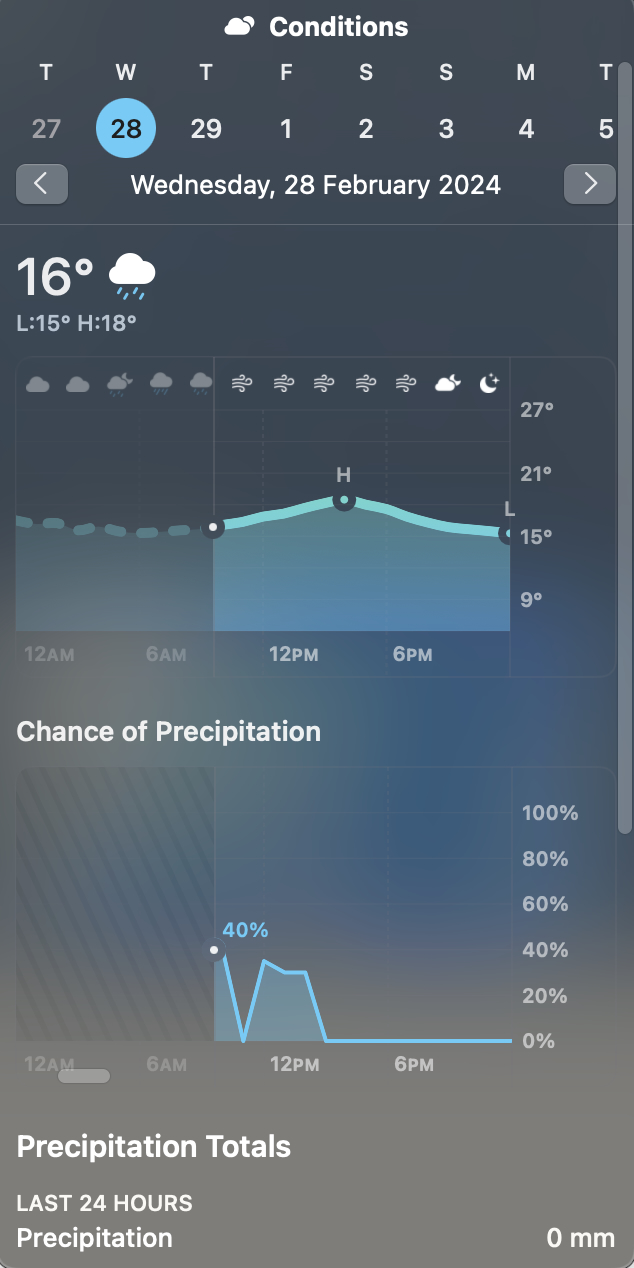Screen dimensions: 634x1268
Task: Pick Monday 4 in the date strip
Action: [526, 129]
